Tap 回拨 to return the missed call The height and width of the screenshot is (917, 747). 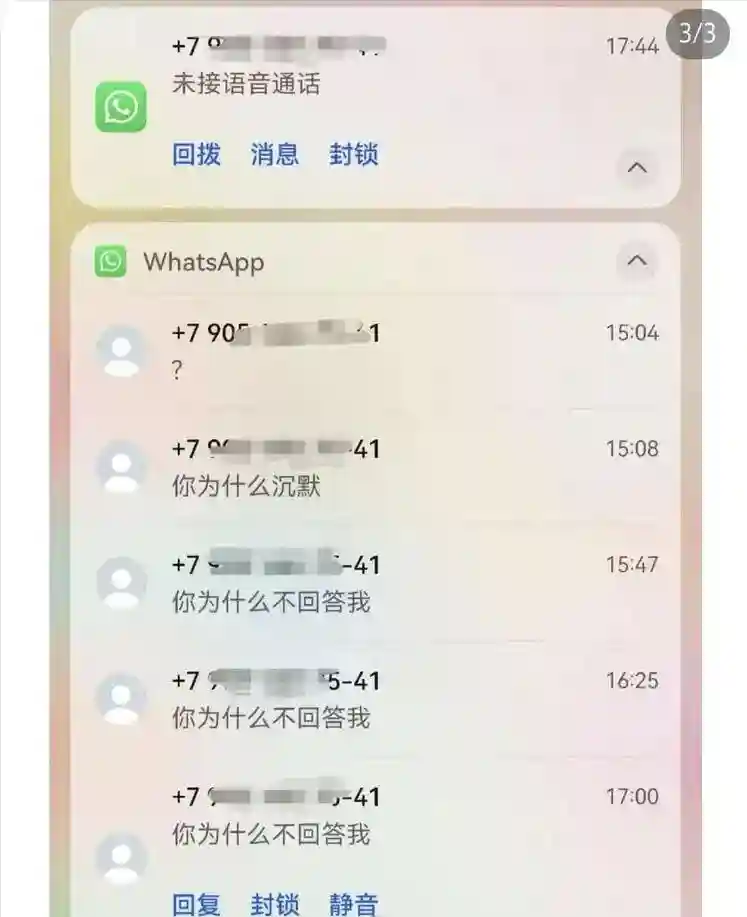[x=196, y=155]
